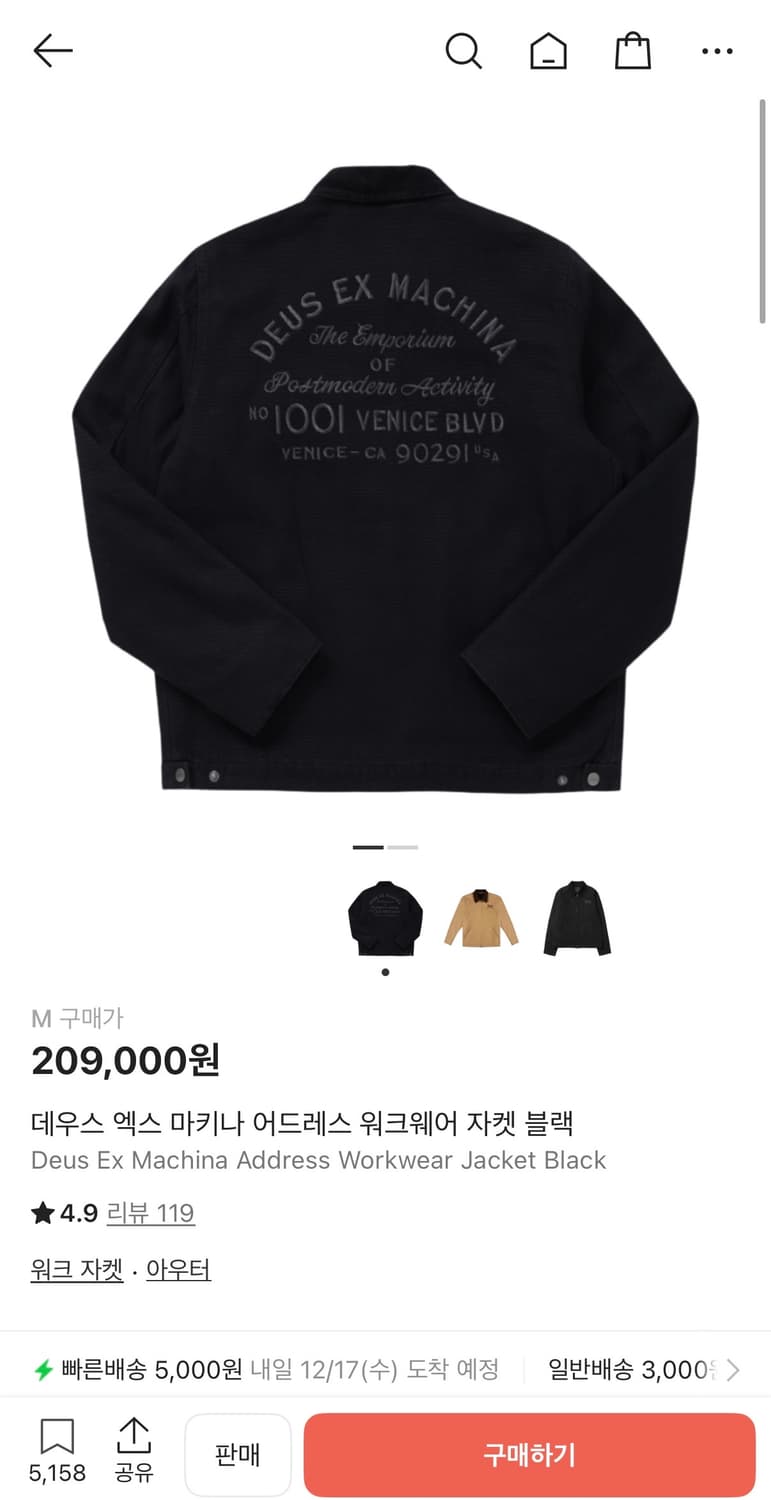Open the 아우터 category link
Screen dimensions: 771x1500
point(178,1269)
